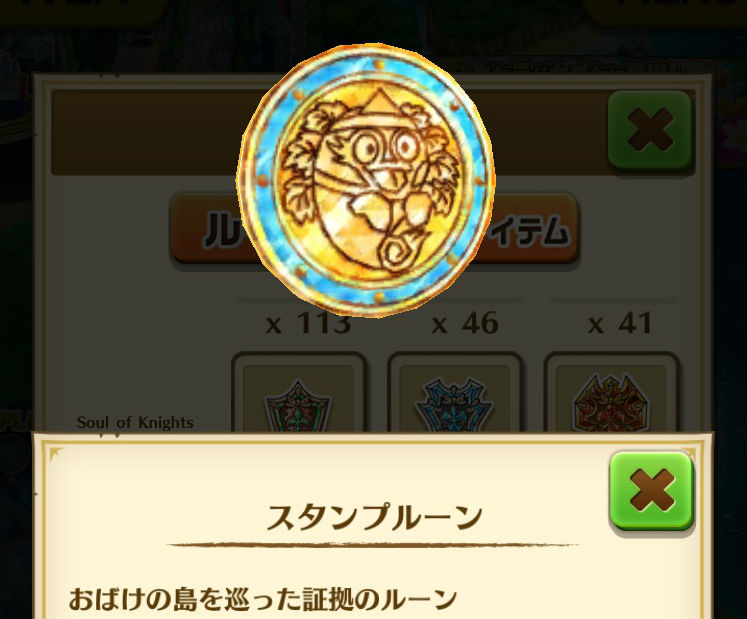
Task: Close the rune inventory window behind
Action: (650, 129)
